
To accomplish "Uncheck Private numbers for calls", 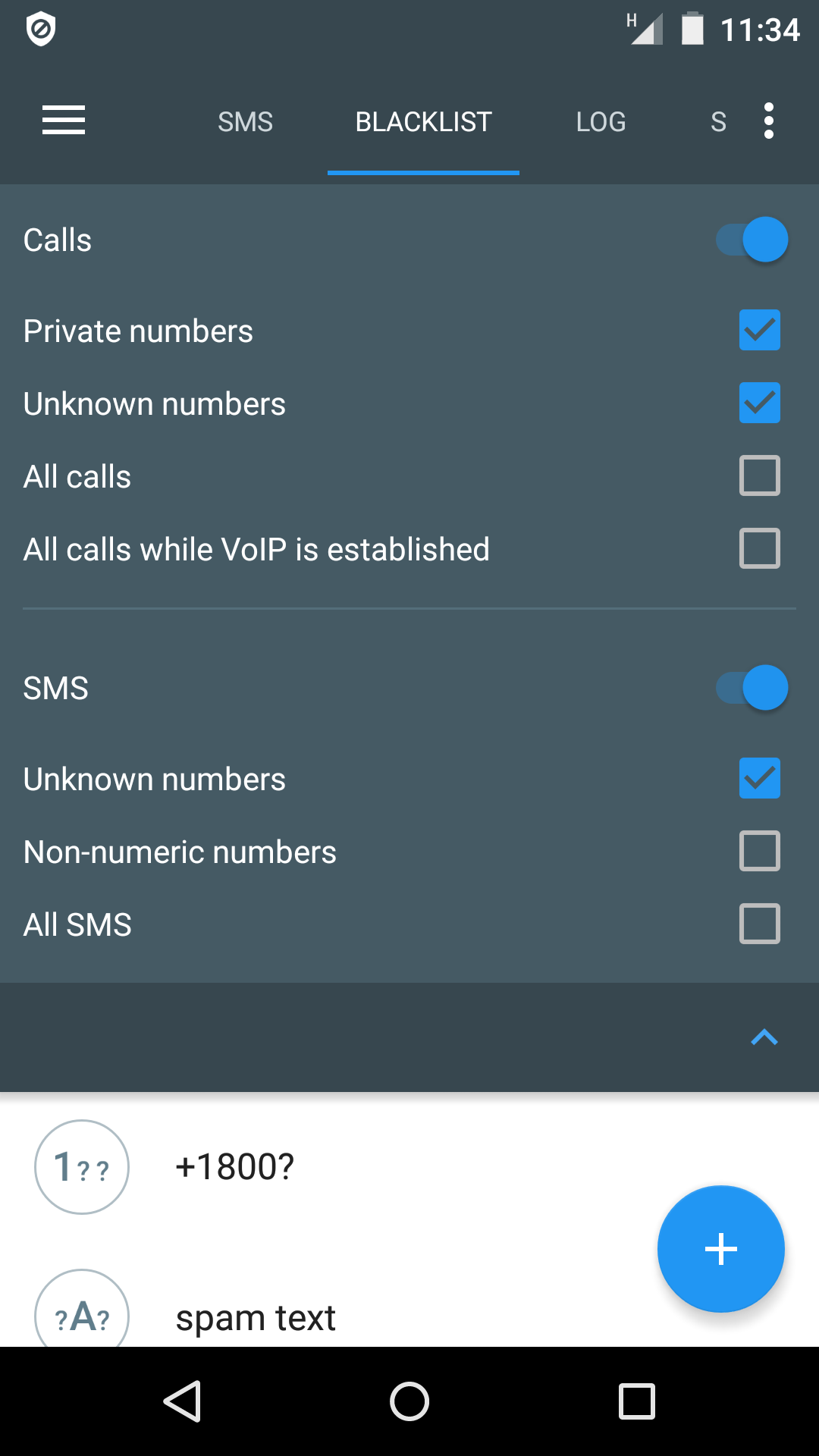I will tap(759, 331).
